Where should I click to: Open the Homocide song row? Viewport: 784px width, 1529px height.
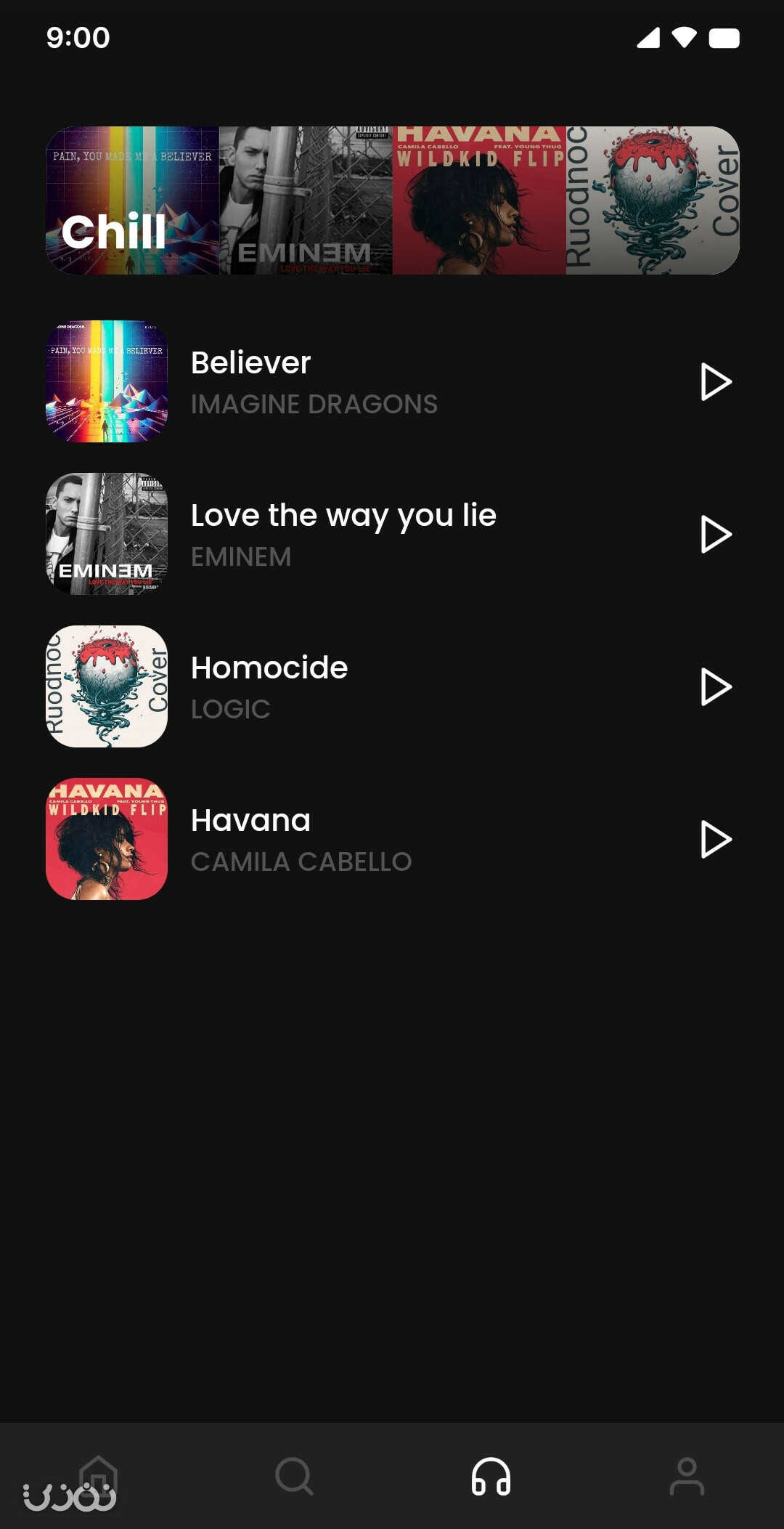click(x=393, y=686)
